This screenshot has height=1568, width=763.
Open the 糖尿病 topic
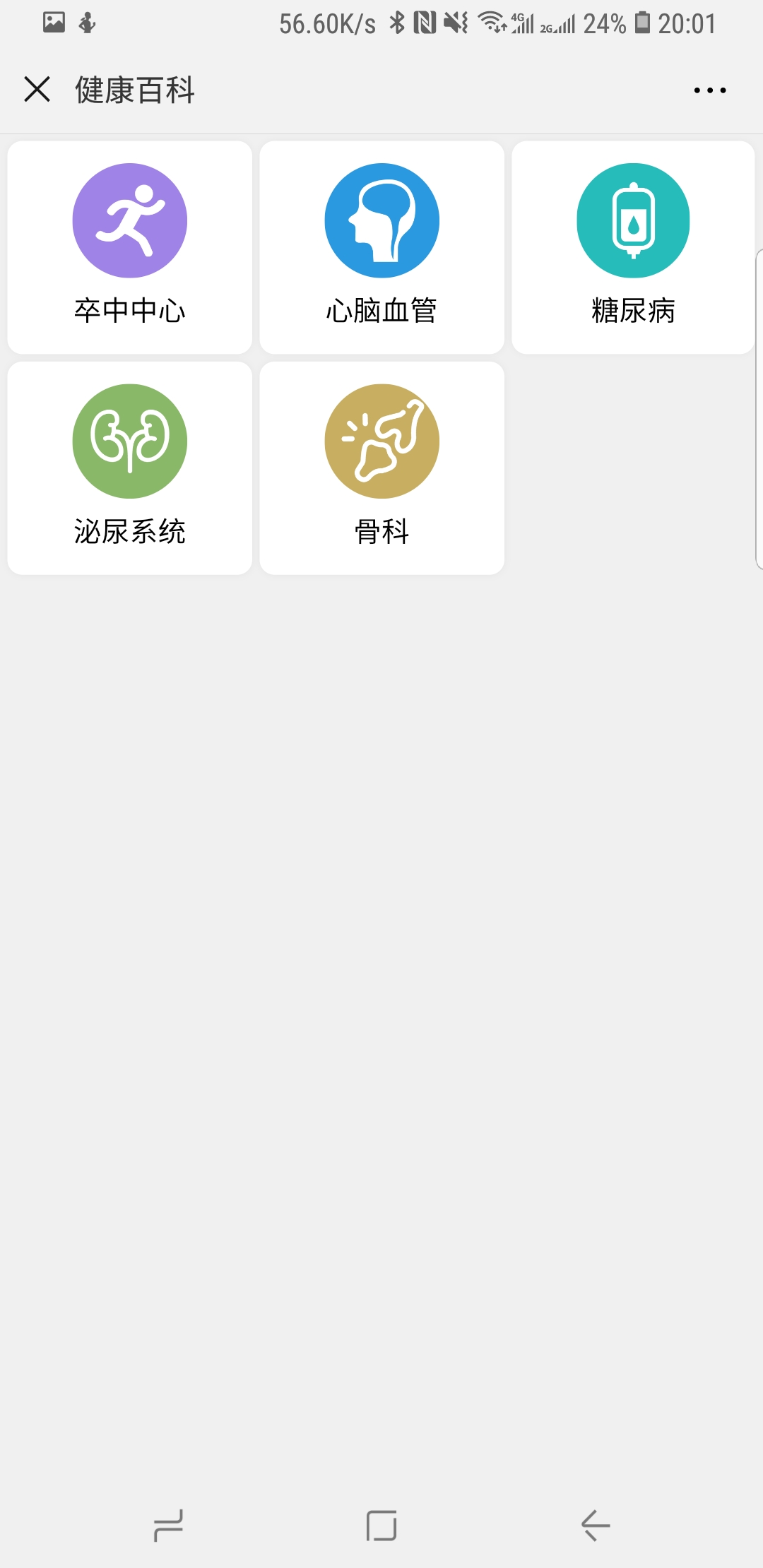tap(634, 247)
